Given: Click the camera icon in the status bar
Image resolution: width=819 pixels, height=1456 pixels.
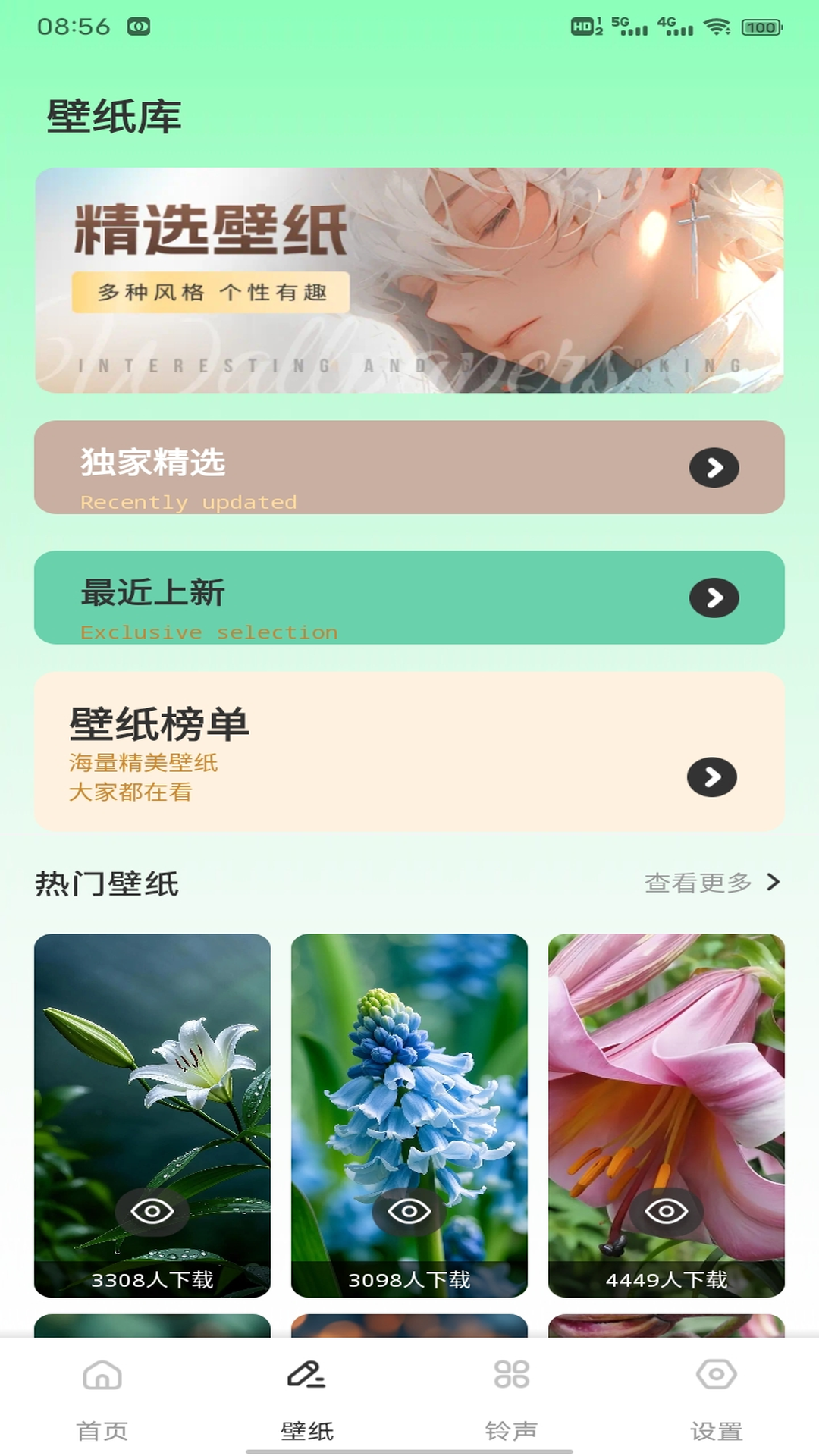Looking at the screenshot, I should [x=138, y=26].
